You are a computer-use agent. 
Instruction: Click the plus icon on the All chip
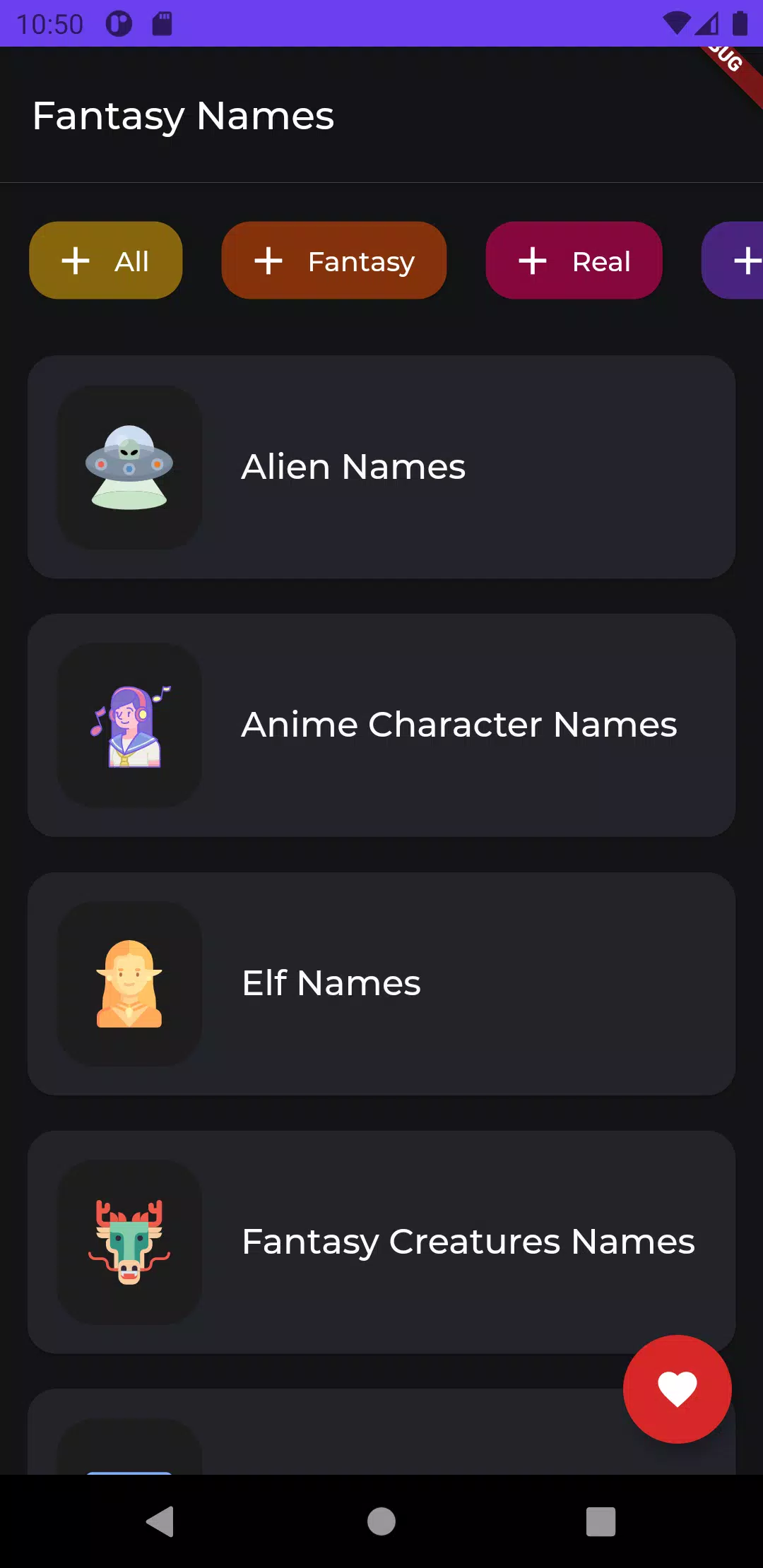(75, 260)
